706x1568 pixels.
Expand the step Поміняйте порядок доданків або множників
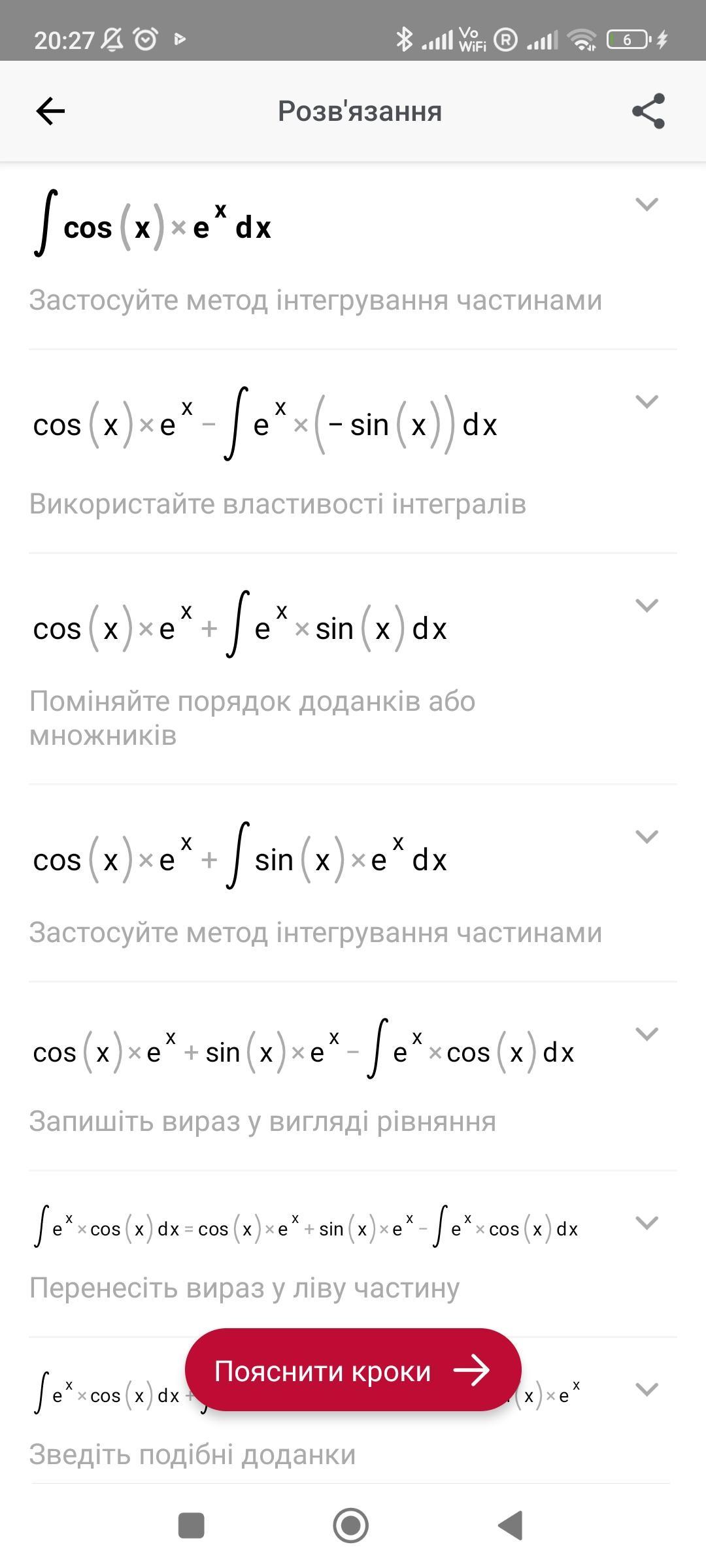tap(647, 605)
